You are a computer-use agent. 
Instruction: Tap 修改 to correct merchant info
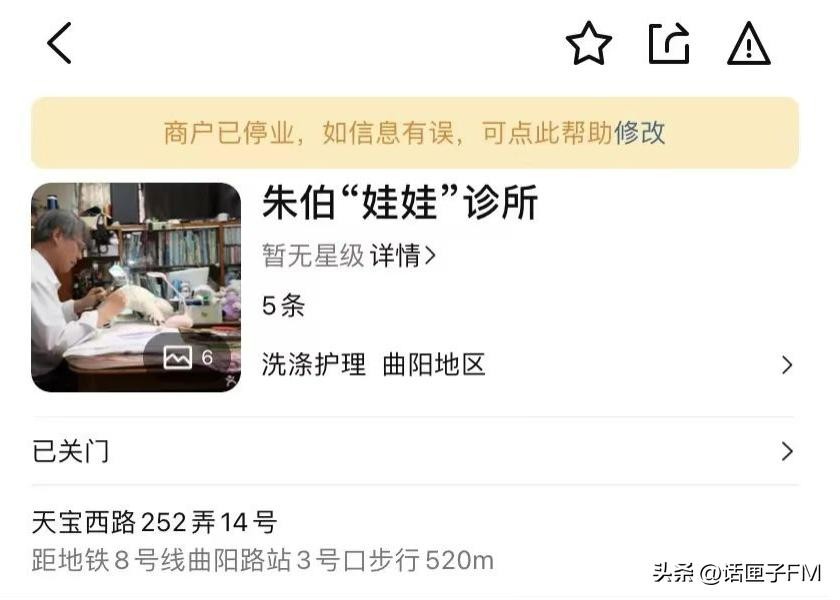640,133
